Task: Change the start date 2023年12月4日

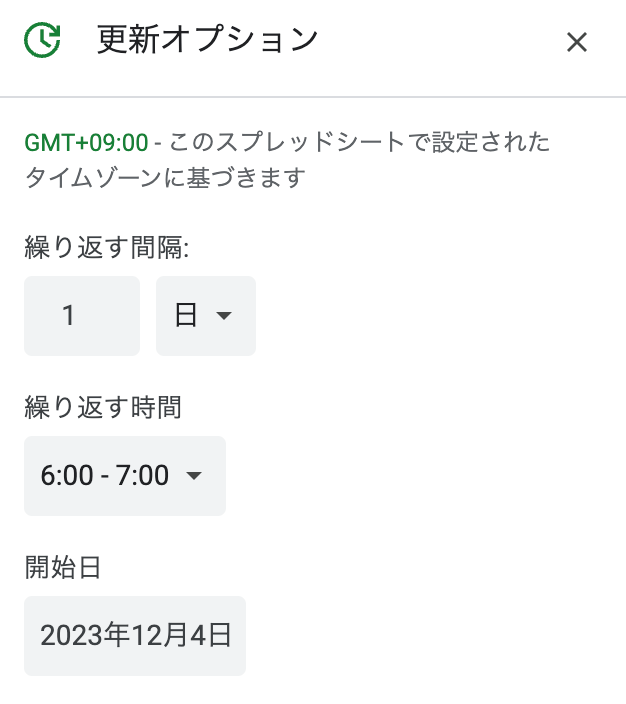Action: coord(135,635)
